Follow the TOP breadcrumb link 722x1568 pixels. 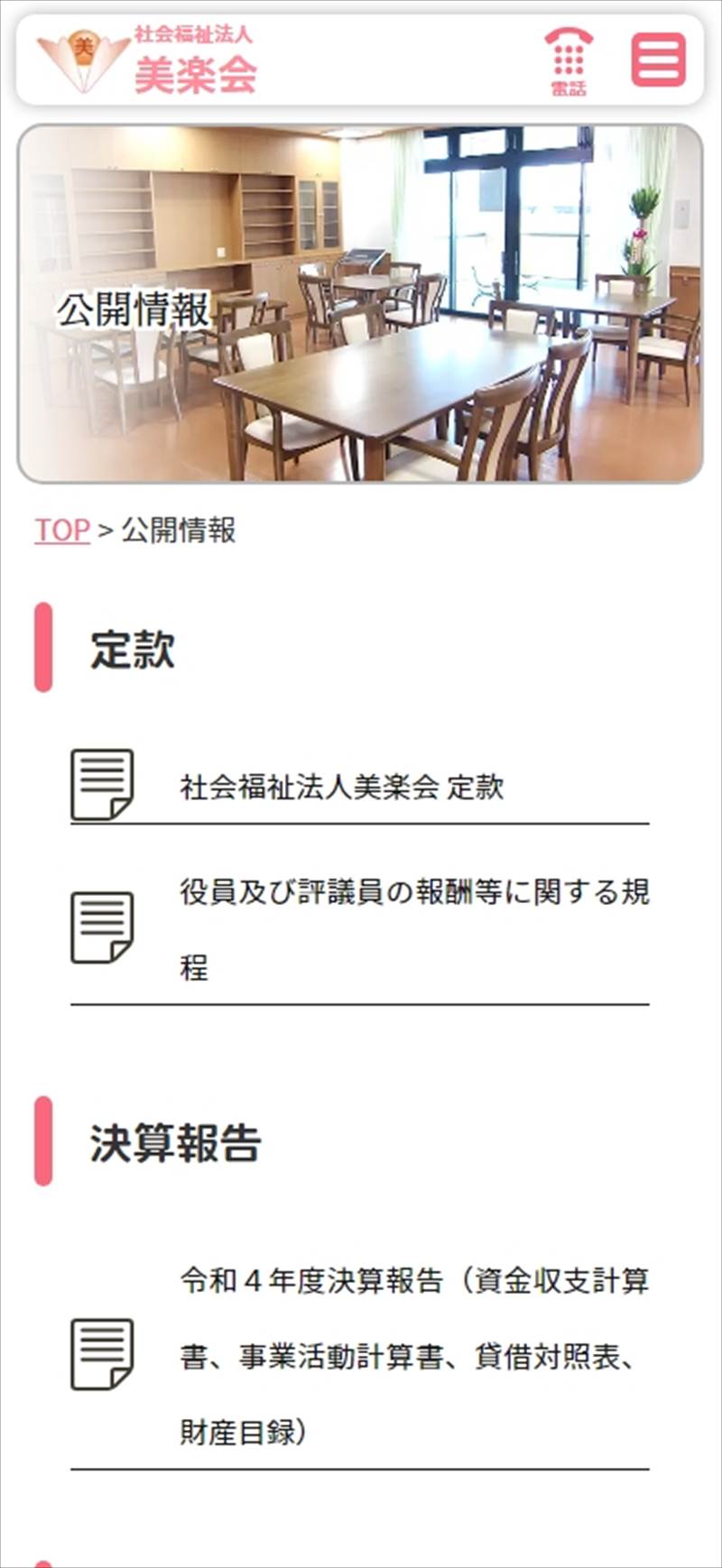pos(62,530)
